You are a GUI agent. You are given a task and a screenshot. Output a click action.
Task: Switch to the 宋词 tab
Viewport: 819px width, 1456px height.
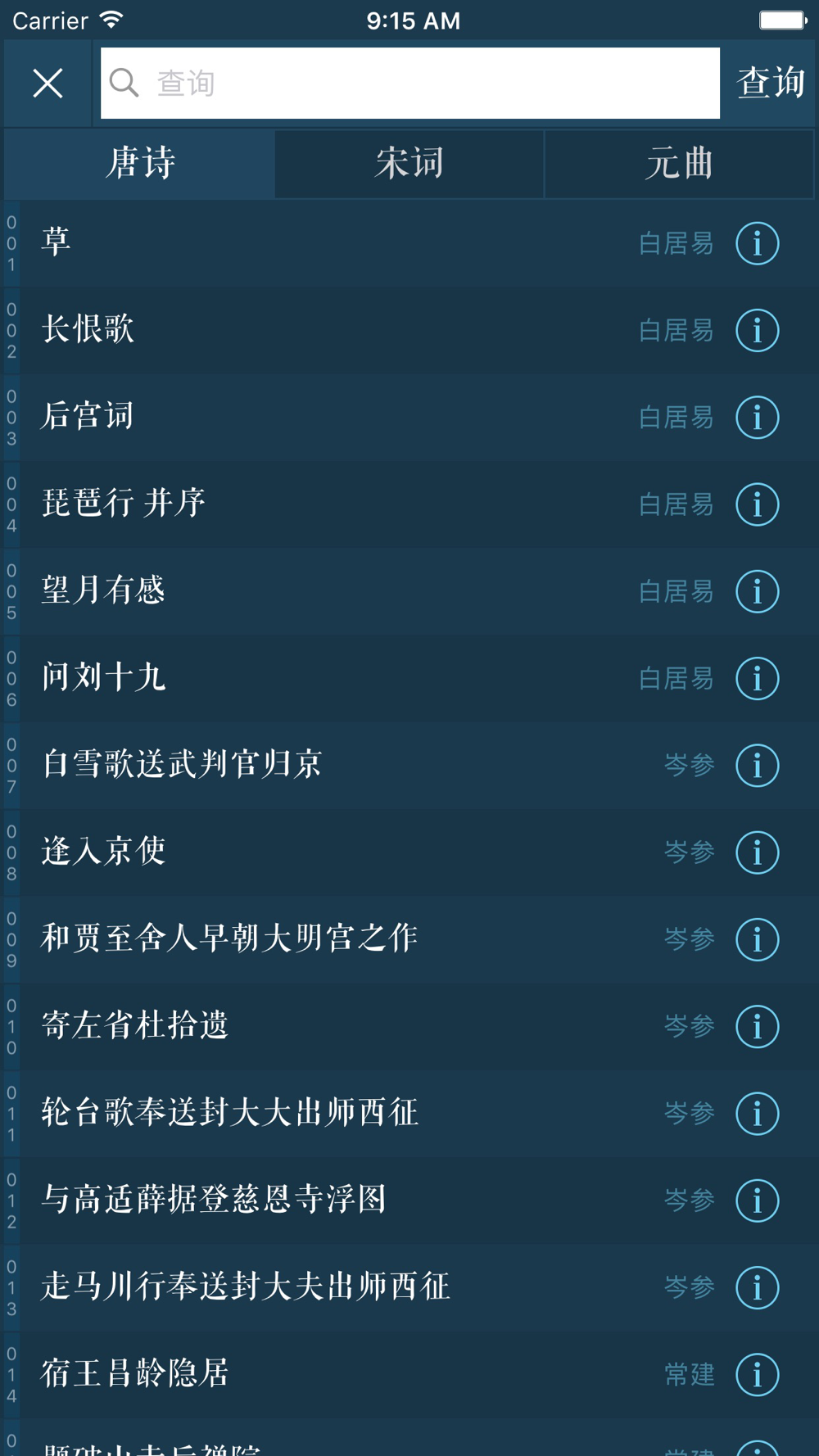(x=409, y=164)
